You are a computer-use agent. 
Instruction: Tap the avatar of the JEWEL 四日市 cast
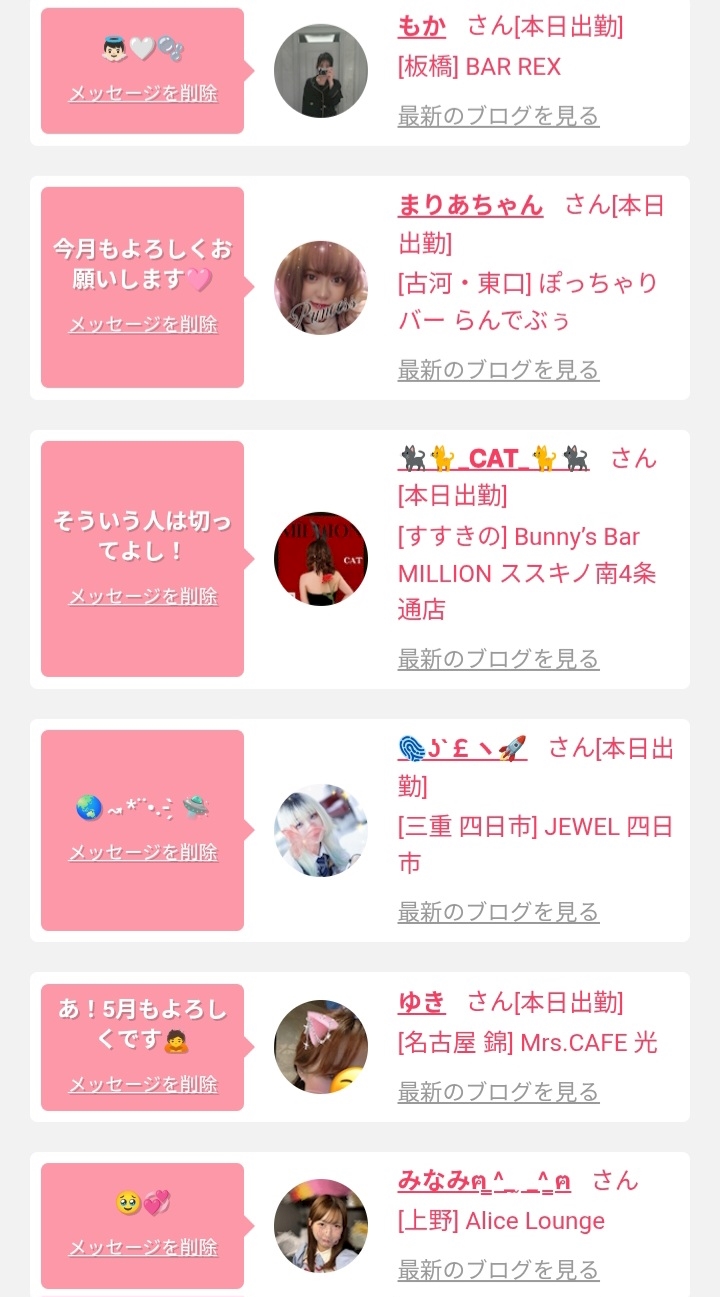click(321, 831)
